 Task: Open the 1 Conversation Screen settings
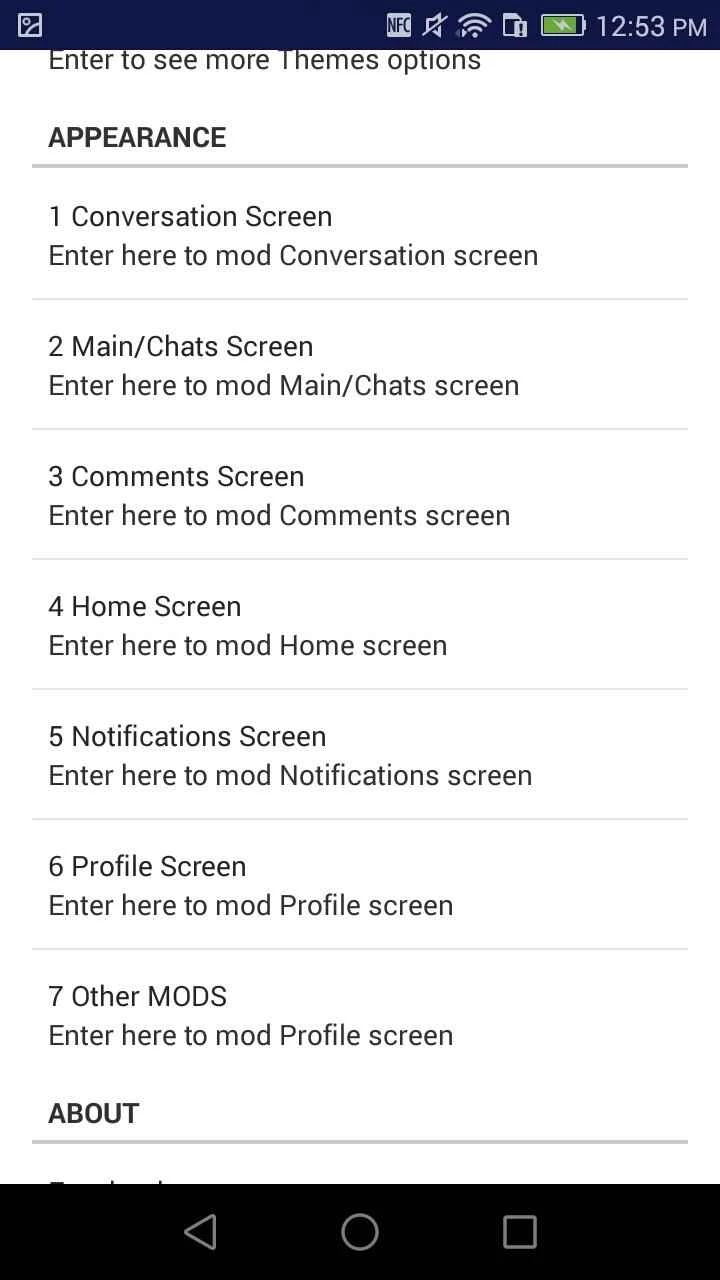[x=360, y=235]
